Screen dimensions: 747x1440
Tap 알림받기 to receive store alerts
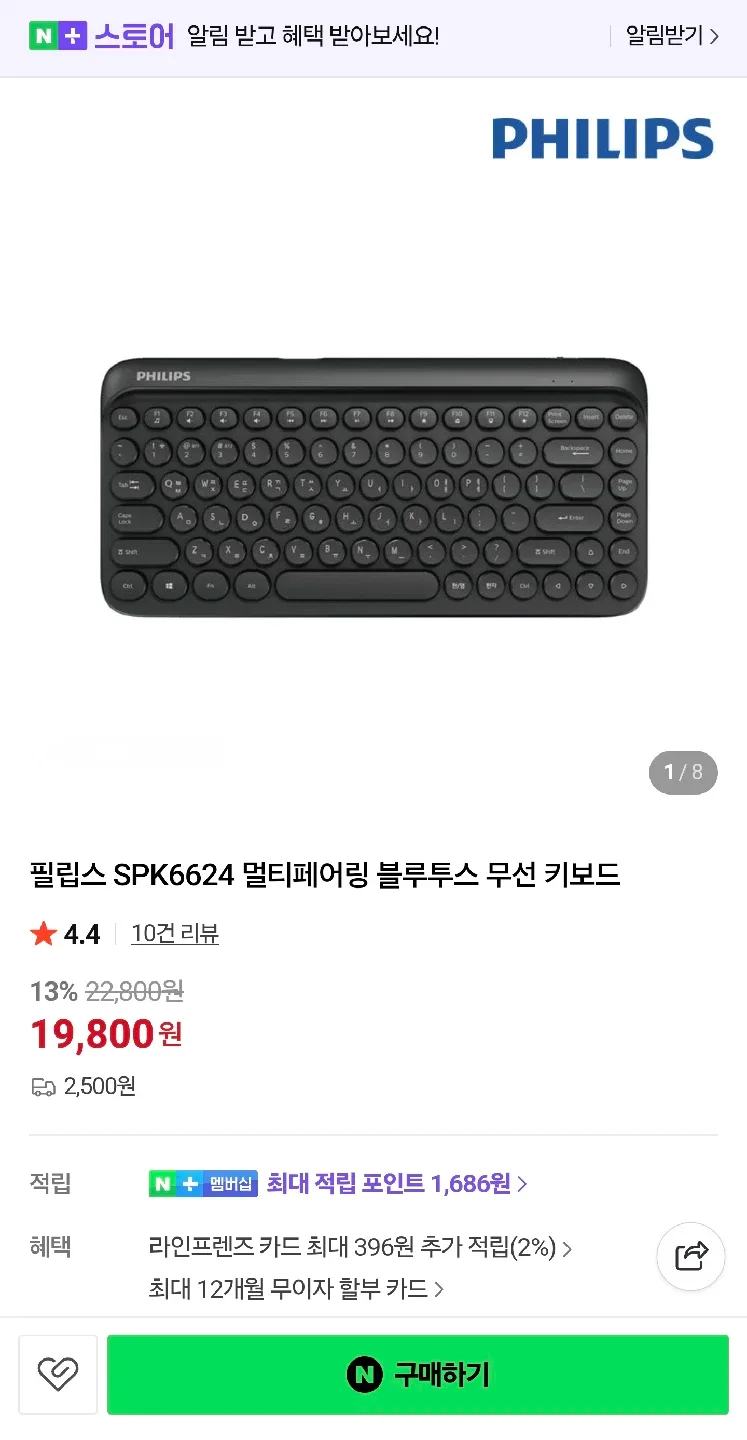point(672,37)
